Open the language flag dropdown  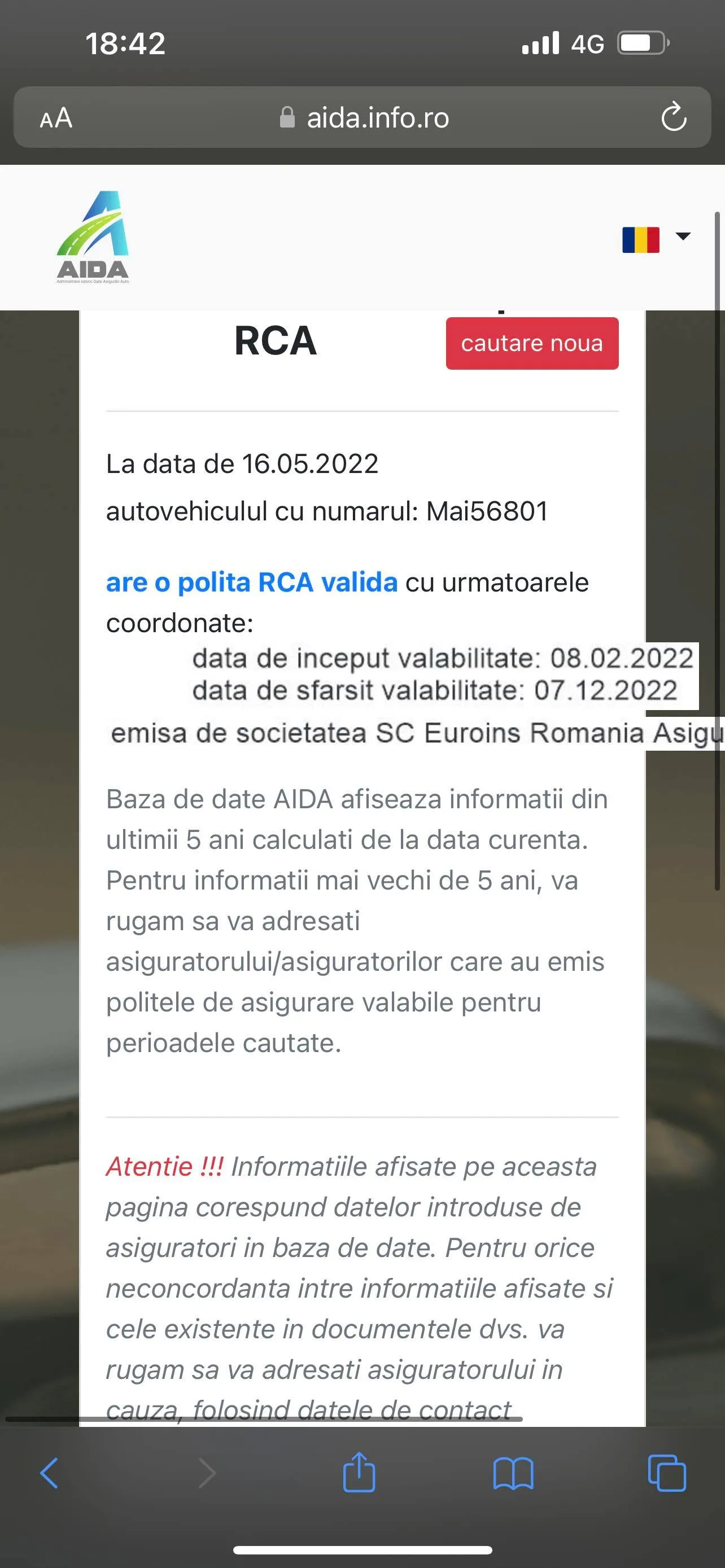pos(656,238)
